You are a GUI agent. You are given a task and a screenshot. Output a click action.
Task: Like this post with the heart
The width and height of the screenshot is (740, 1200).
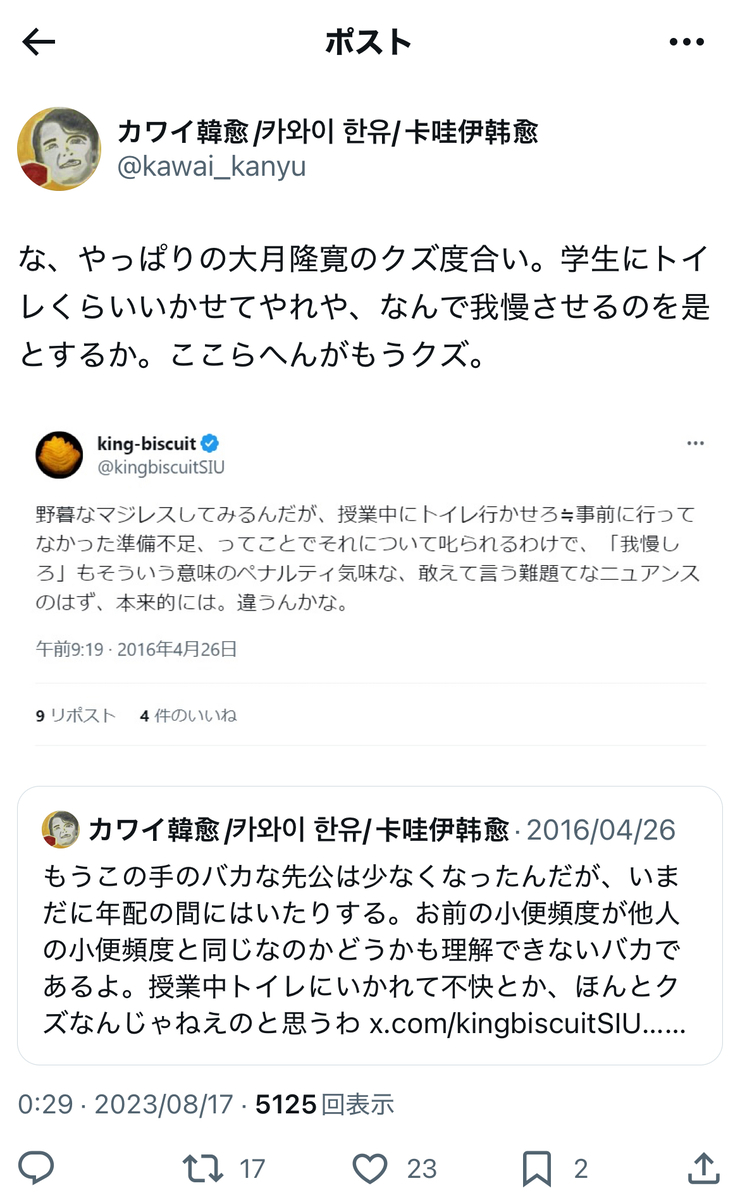coord(370,1167)
